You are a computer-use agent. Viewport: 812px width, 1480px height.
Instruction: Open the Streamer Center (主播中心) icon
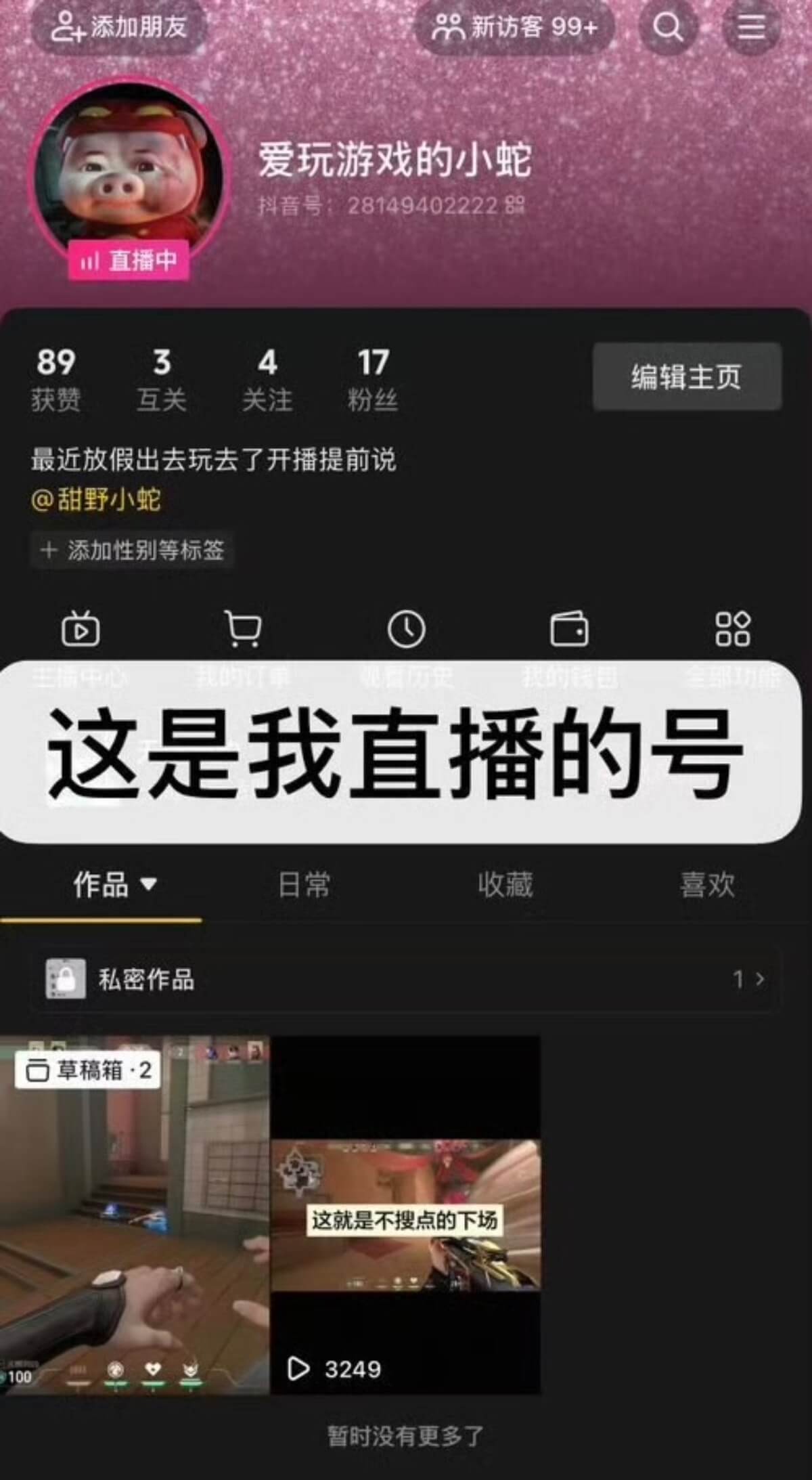coord(81,630)
